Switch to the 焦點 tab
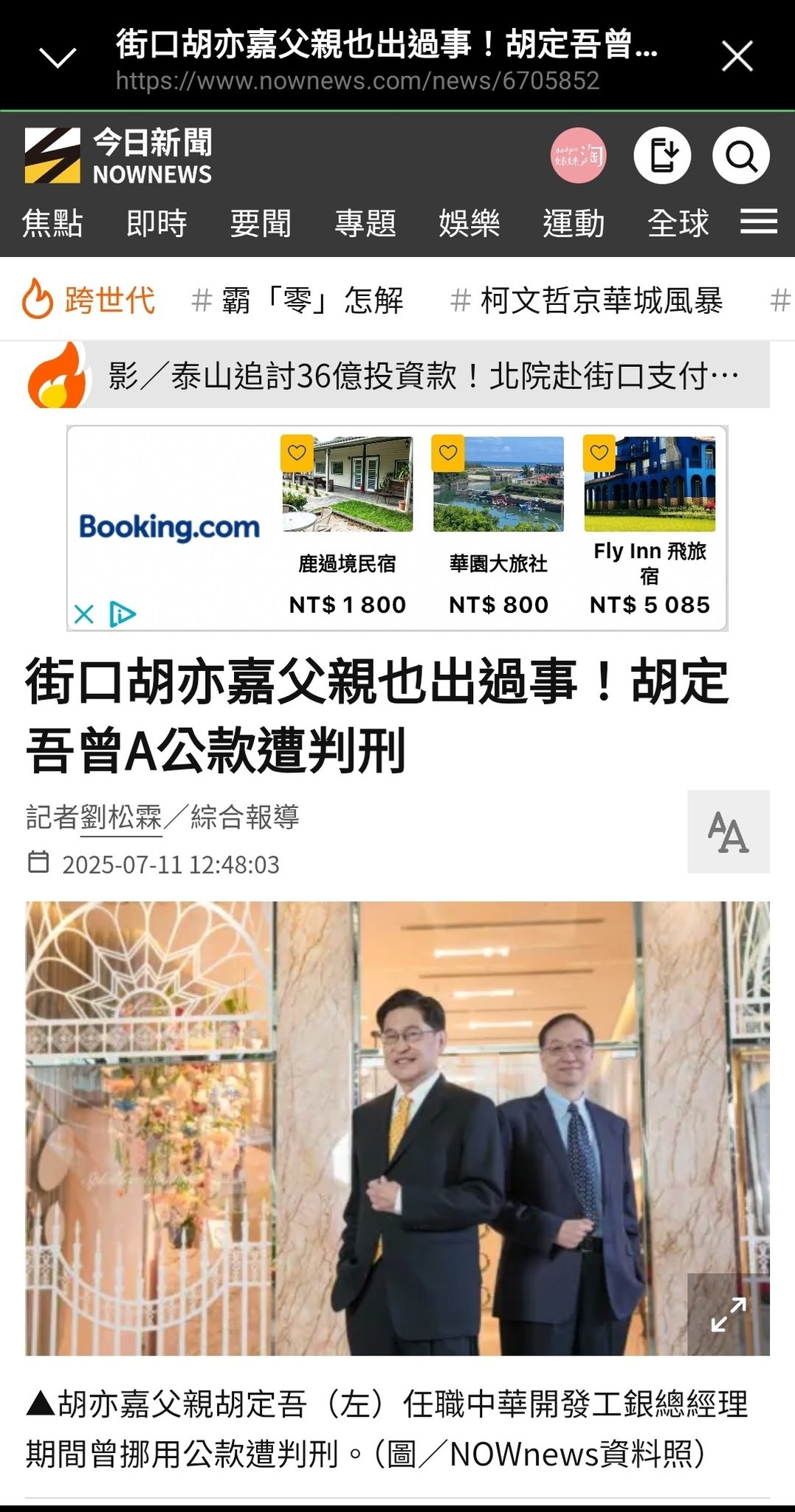Screen dimensions: 795x1512 (52, 223)
